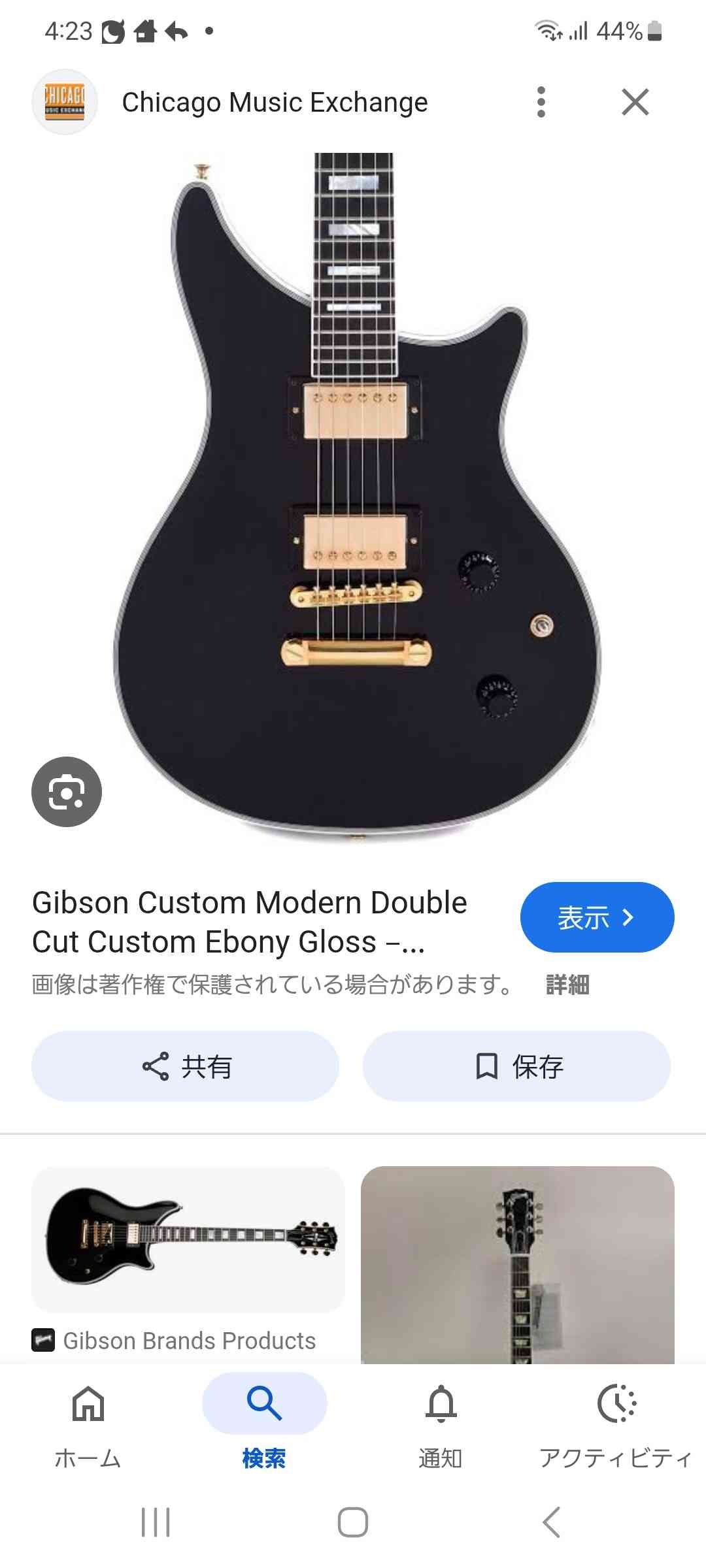706x1568 pixels.
Task: Open the system recent apps view
Action: point(156,1522)
